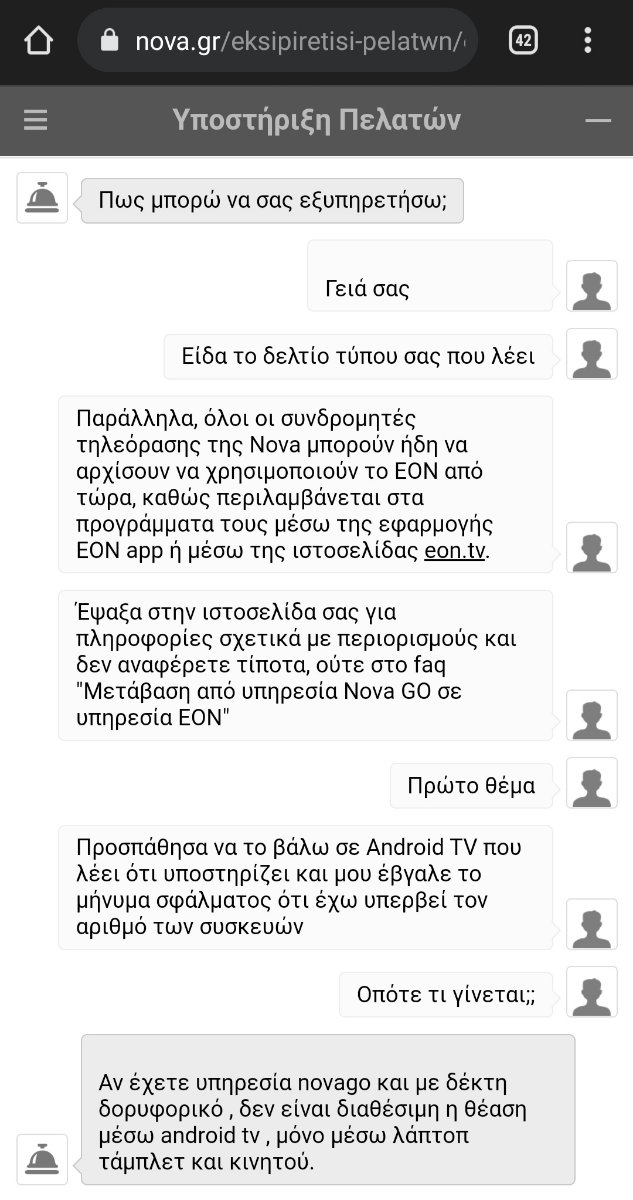Open the chat hamburger menu
633x1200 pixels.
36,121
